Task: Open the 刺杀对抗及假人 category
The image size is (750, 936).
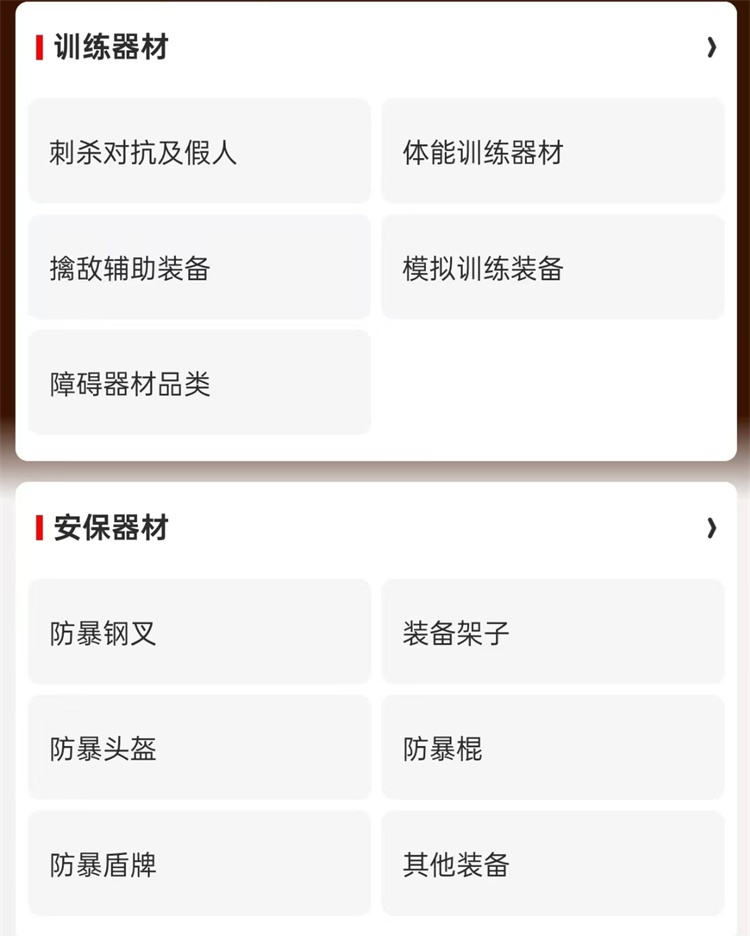Action: tap(199, 151)
